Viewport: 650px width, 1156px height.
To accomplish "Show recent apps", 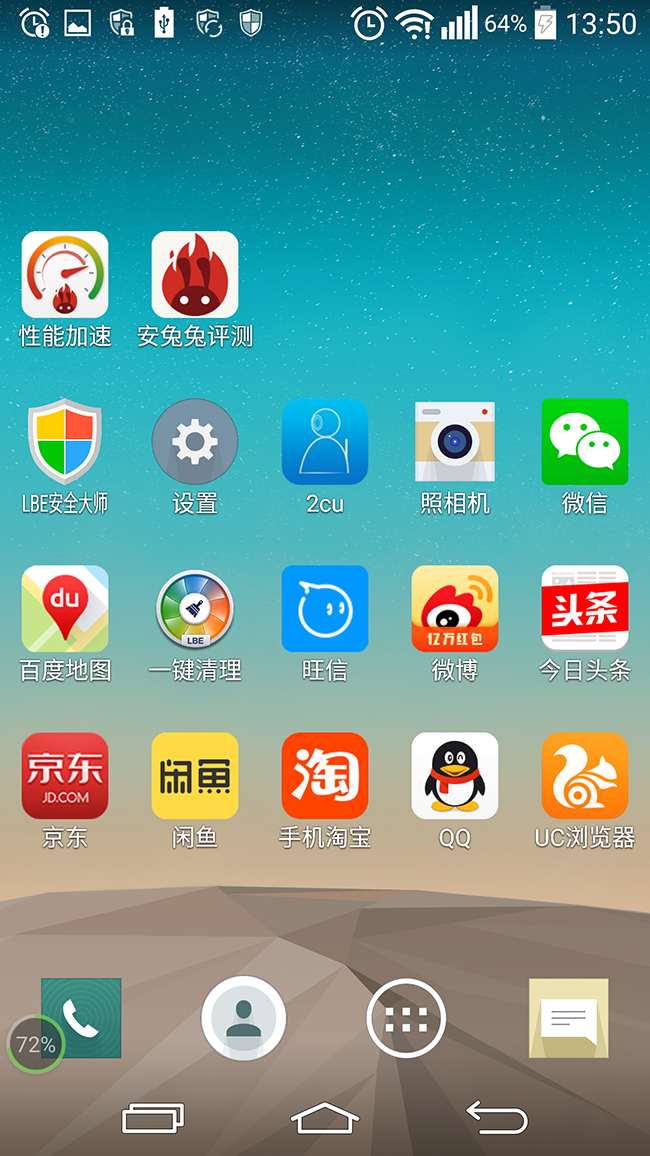I will 153,1118.
